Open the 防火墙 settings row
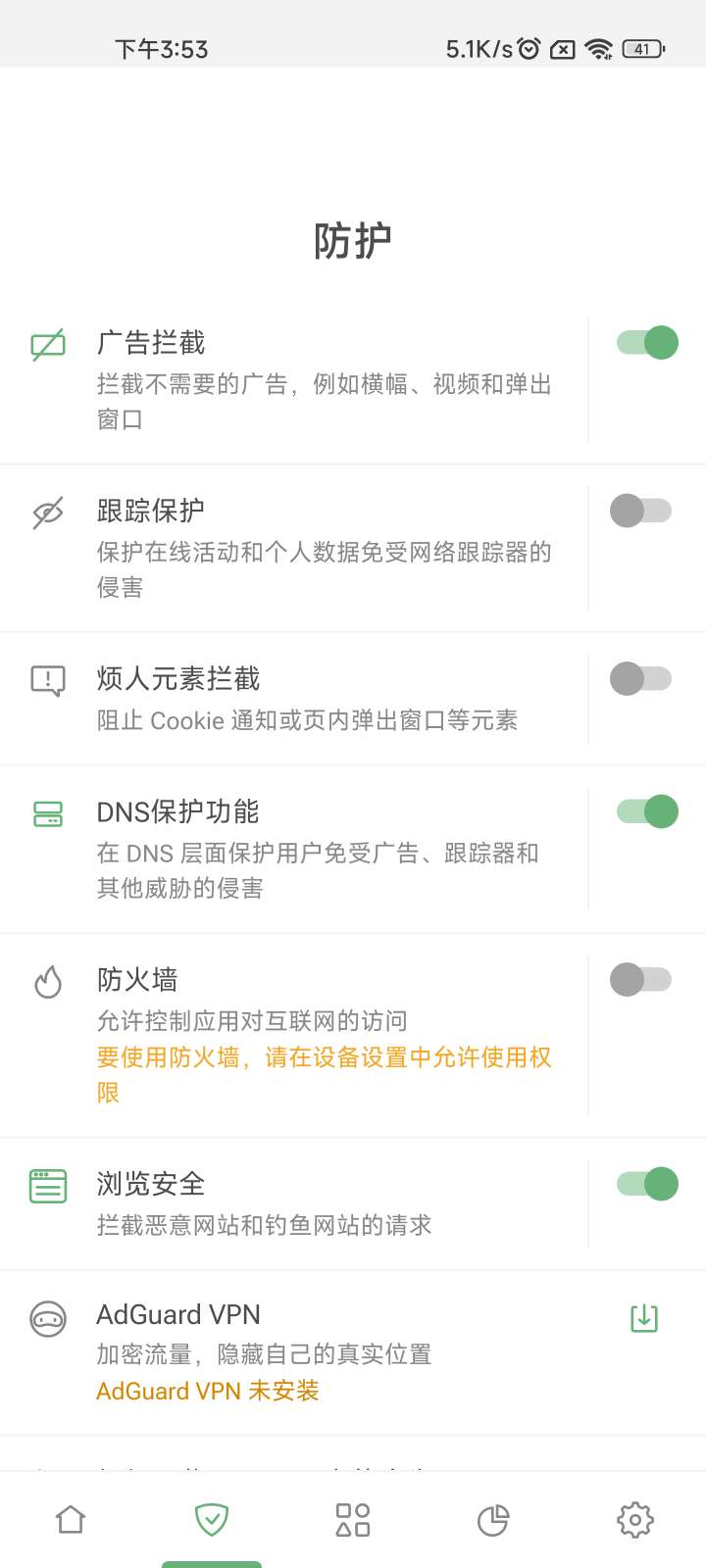This screenshot has width=706, height=1568. (x=324, y=1035)
